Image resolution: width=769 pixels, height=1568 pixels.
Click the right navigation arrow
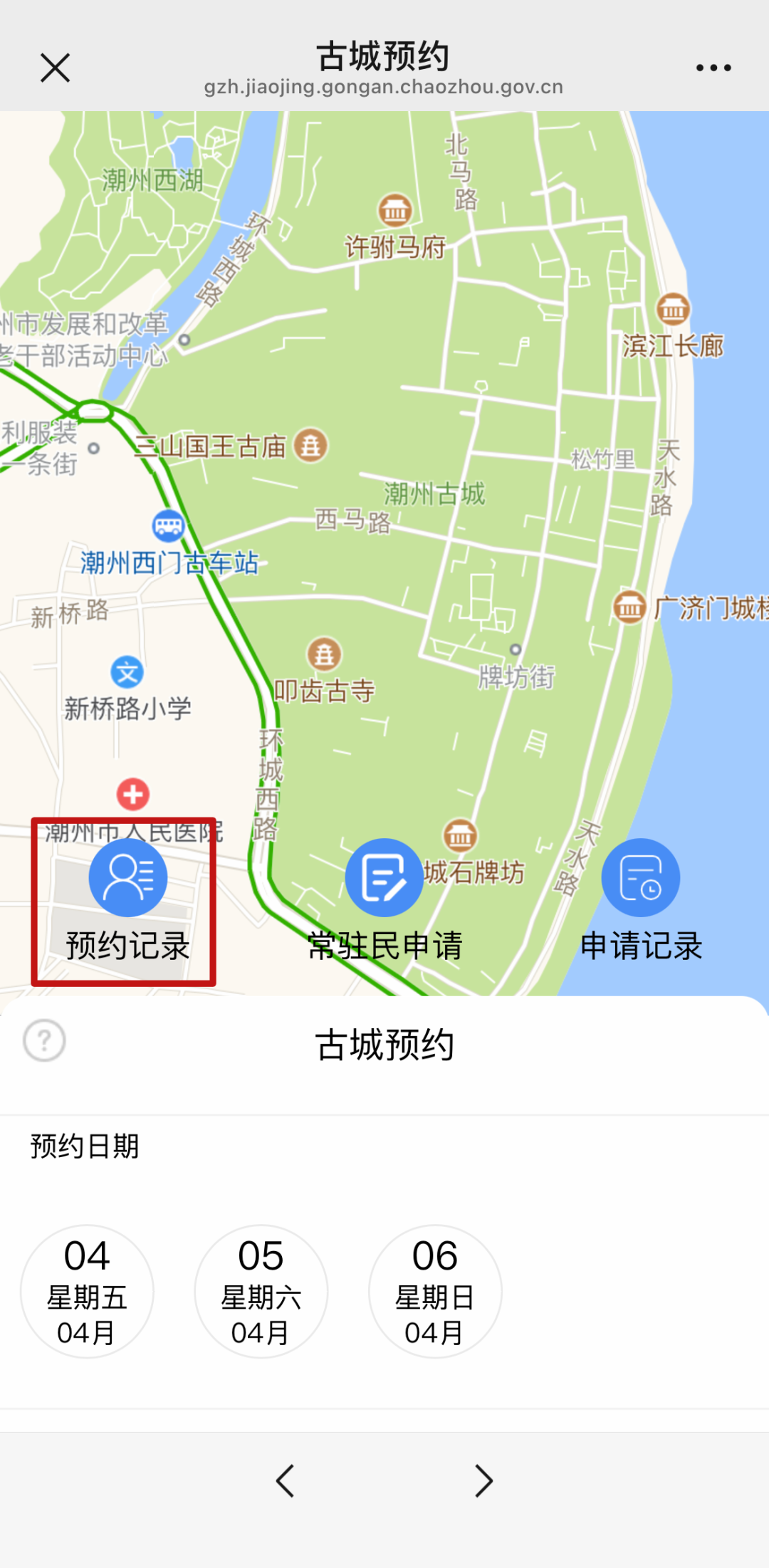pyautogui.click(x=484, y=1481)
